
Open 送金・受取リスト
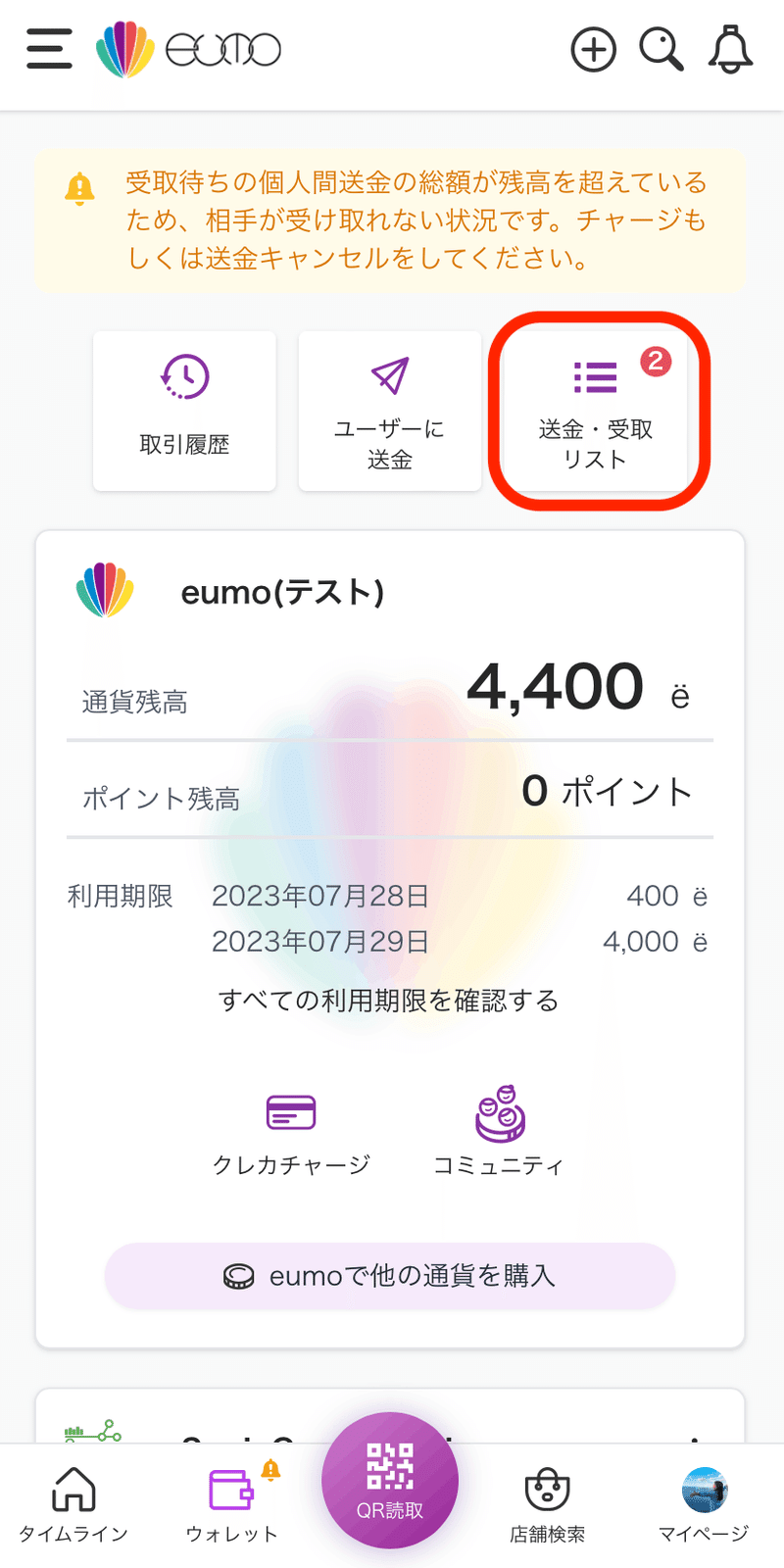click(596, 411)
